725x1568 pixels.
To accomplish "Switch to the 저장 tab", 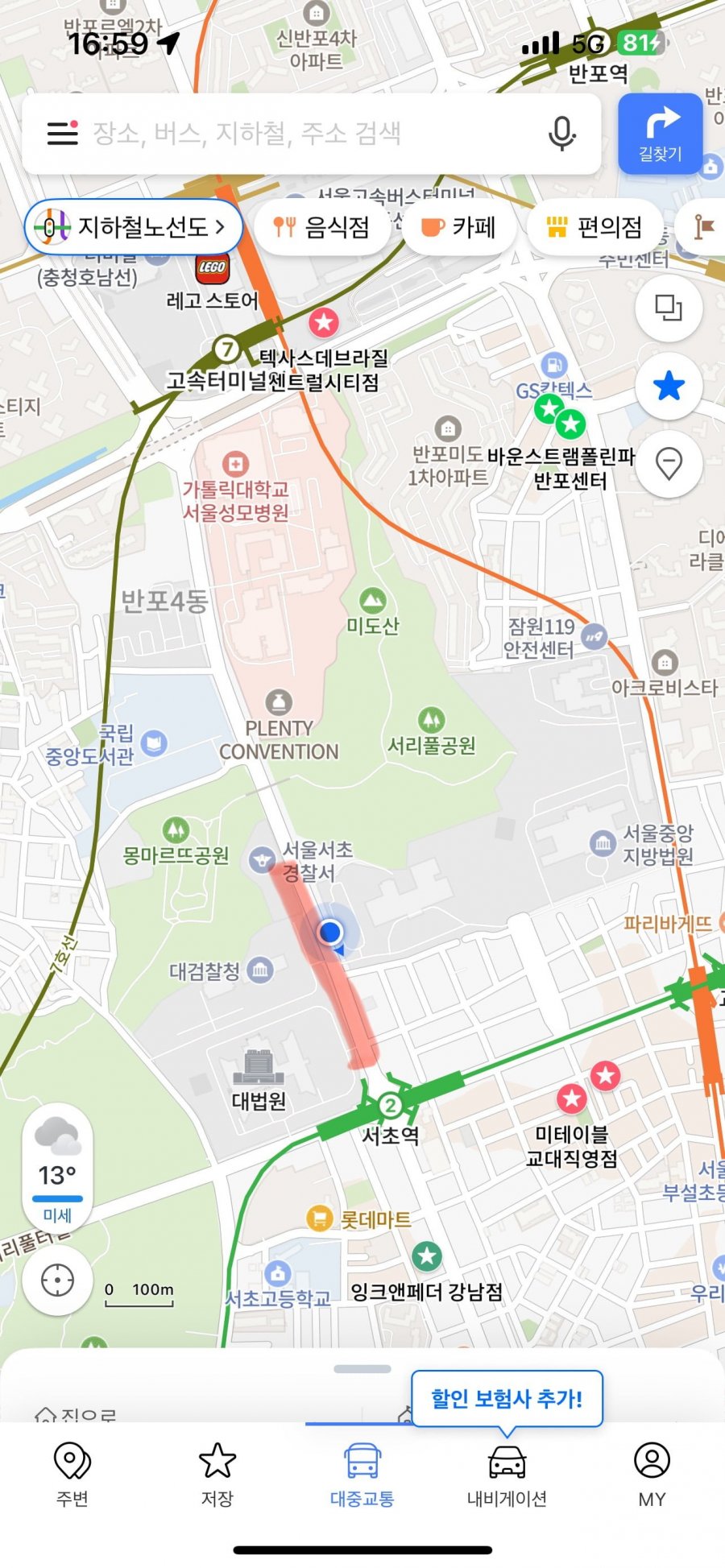I will (217, 1475).
